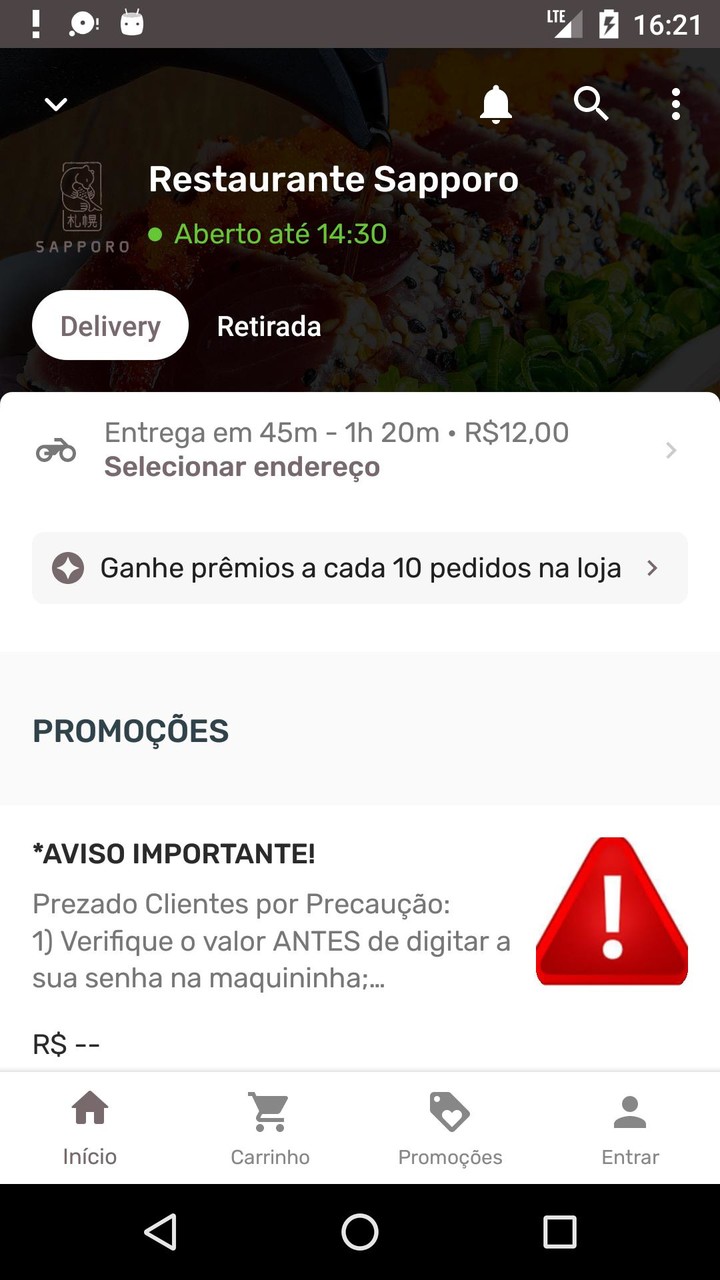Tap Selecionar endereço link
This screenshot has height=1280, width=720.
point(243,467)
